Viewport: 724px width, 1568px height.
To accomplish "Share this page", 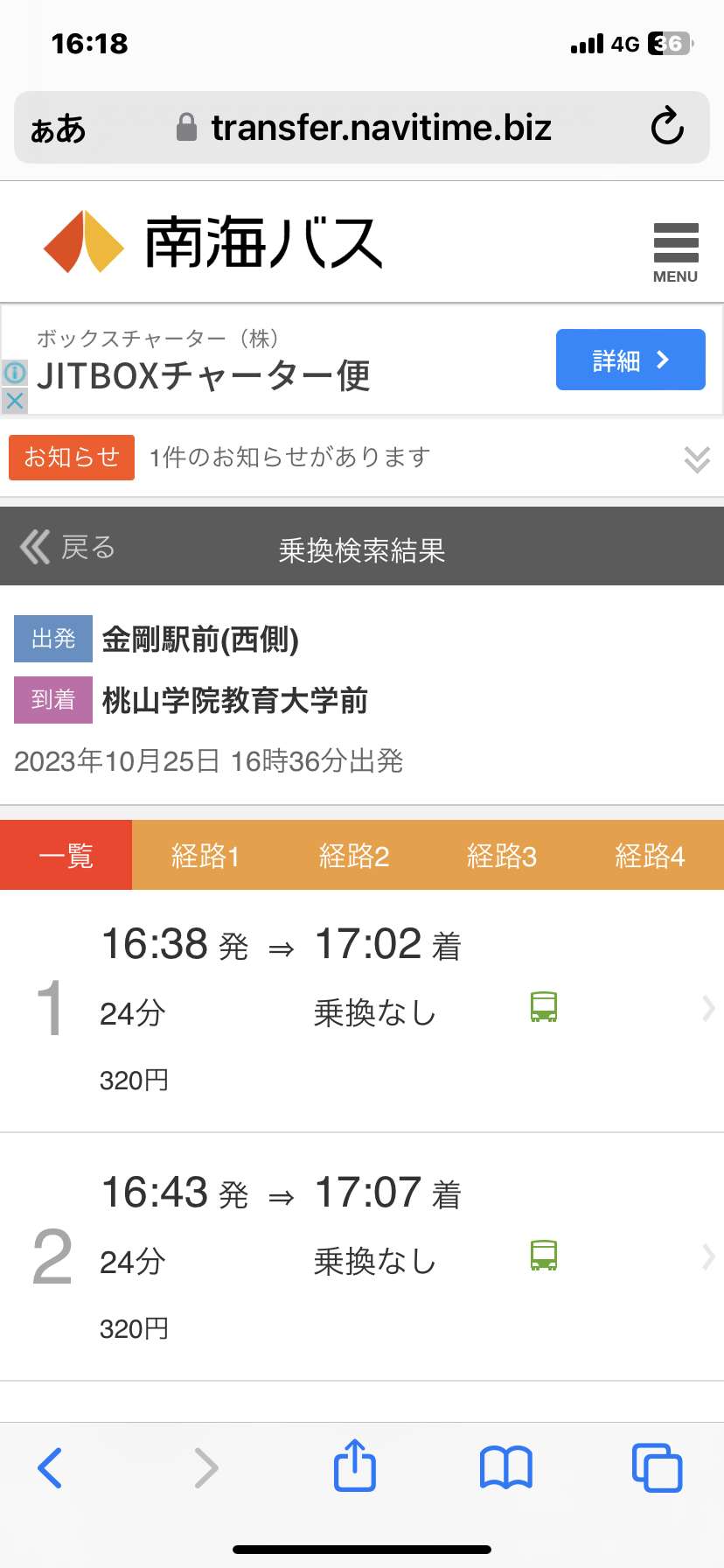I will click(x=355, y=1465).
